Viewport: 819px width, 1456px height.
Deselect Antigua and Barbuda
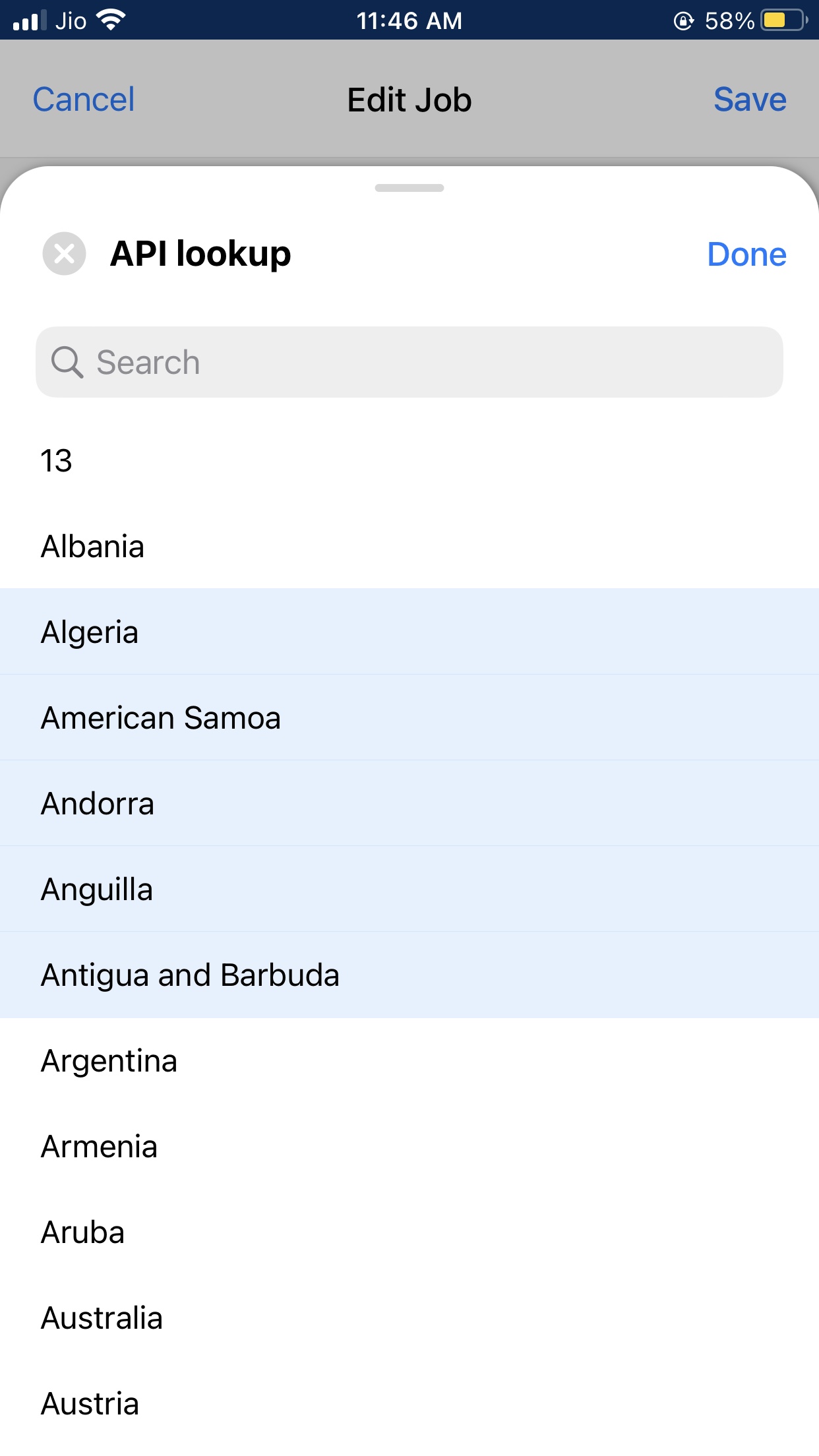click(409, 975)
